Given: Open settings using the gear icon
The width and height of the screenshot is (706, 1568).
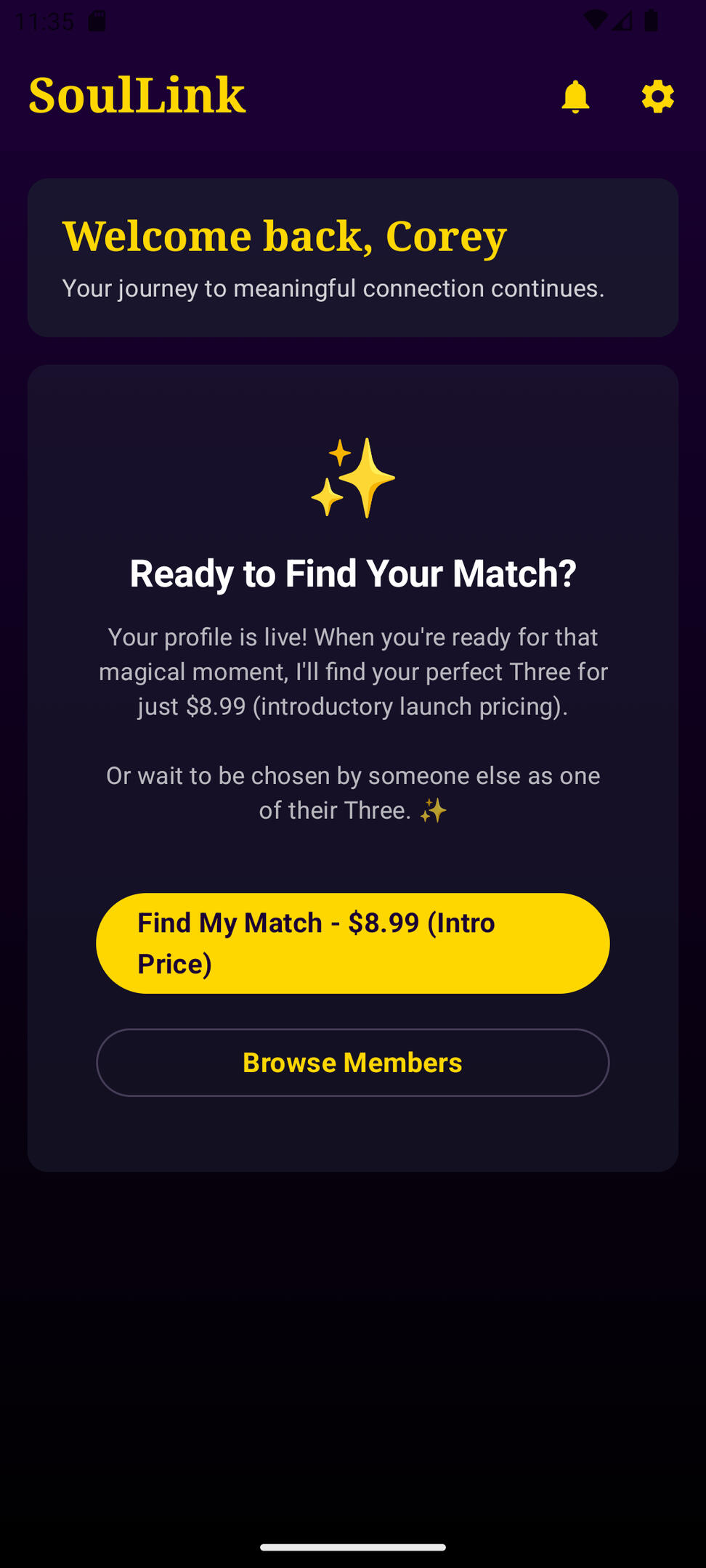Looking at the screenshot, I should click(657, 96).
